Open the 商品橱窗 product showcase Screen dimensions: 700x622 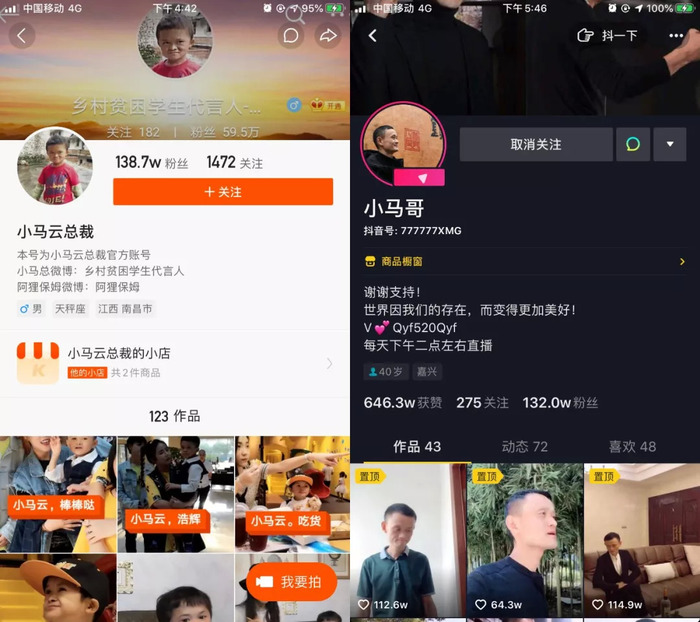coord(524,261)
